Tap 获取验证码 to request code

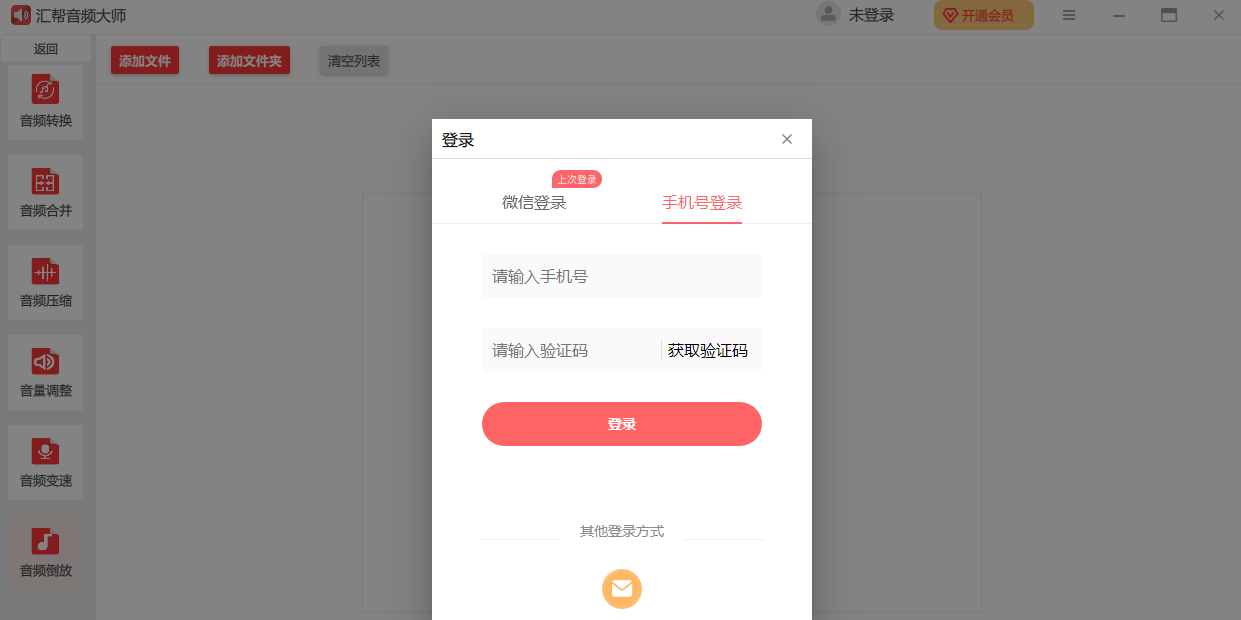coord(707,350)
